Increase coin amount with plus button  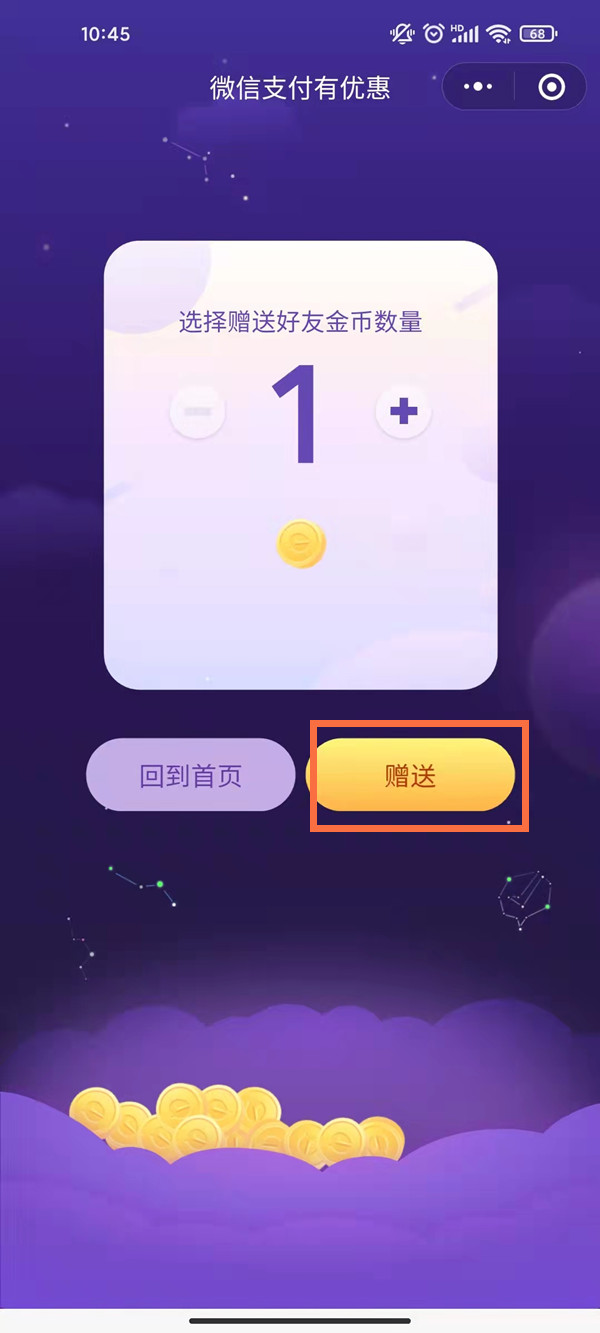coord(403,411)
